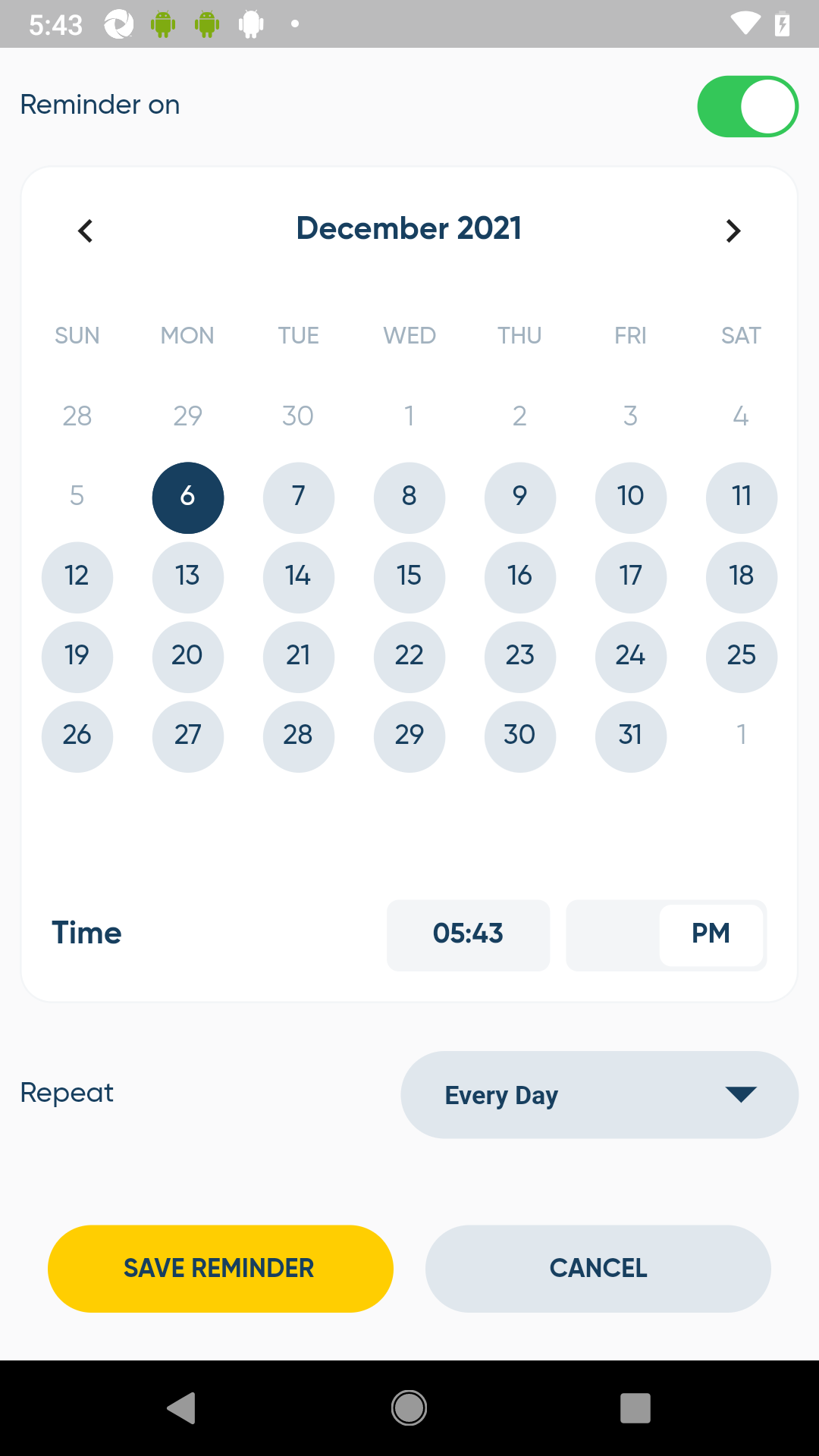Select the PM option
Image resolution: width=819 pixels, height=1456 pixels.
711,934
